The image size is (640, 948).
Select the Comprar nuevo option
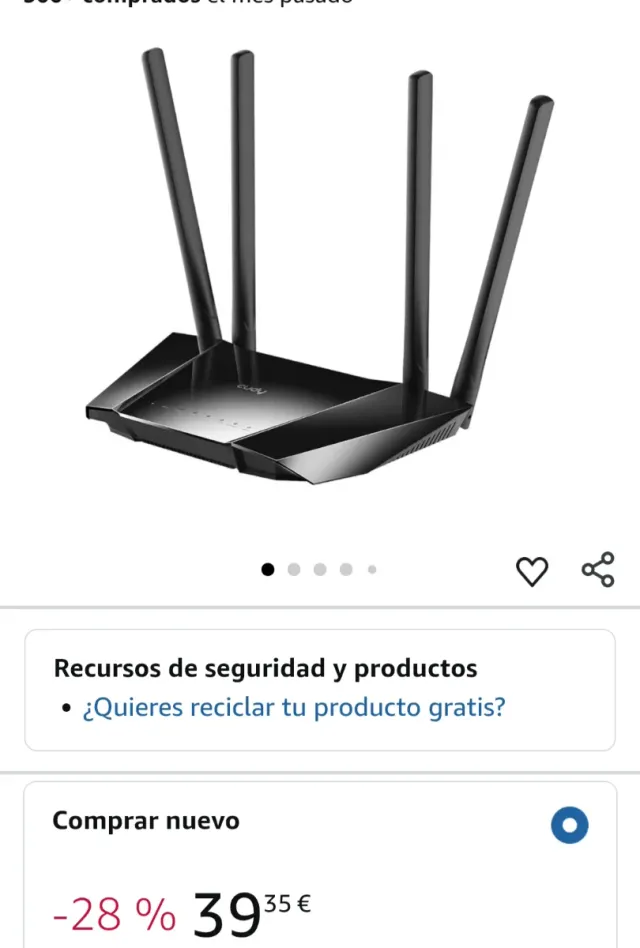click(570, 826)
